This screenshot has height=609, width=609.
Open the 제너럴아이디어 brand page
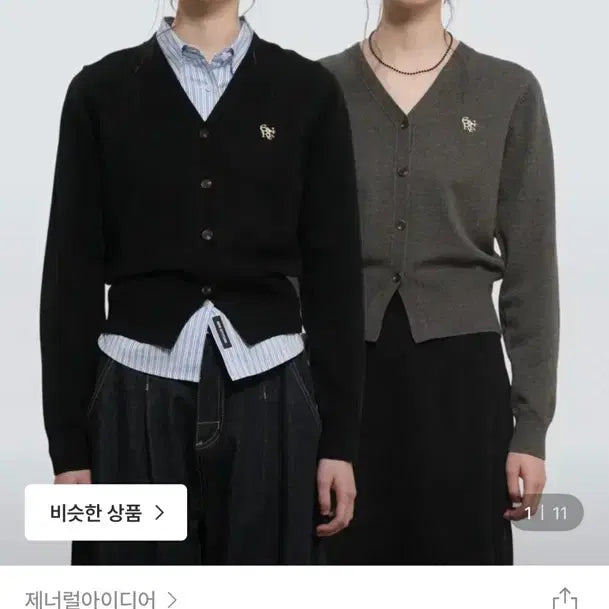point(91,598)
